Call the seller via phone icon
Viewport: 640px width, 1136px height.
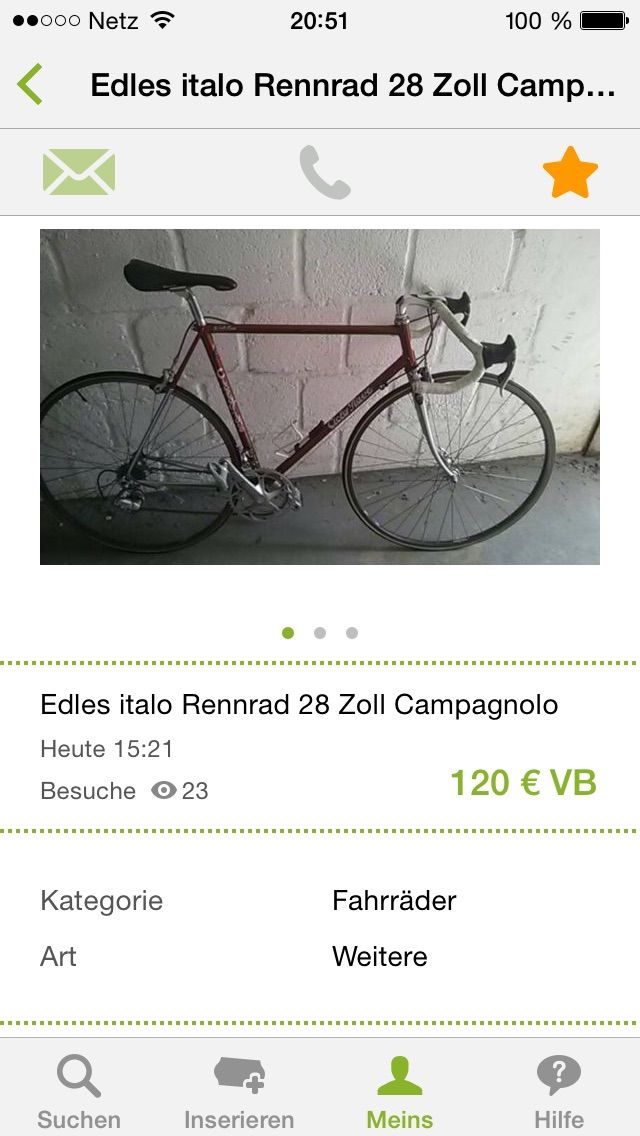325,172
